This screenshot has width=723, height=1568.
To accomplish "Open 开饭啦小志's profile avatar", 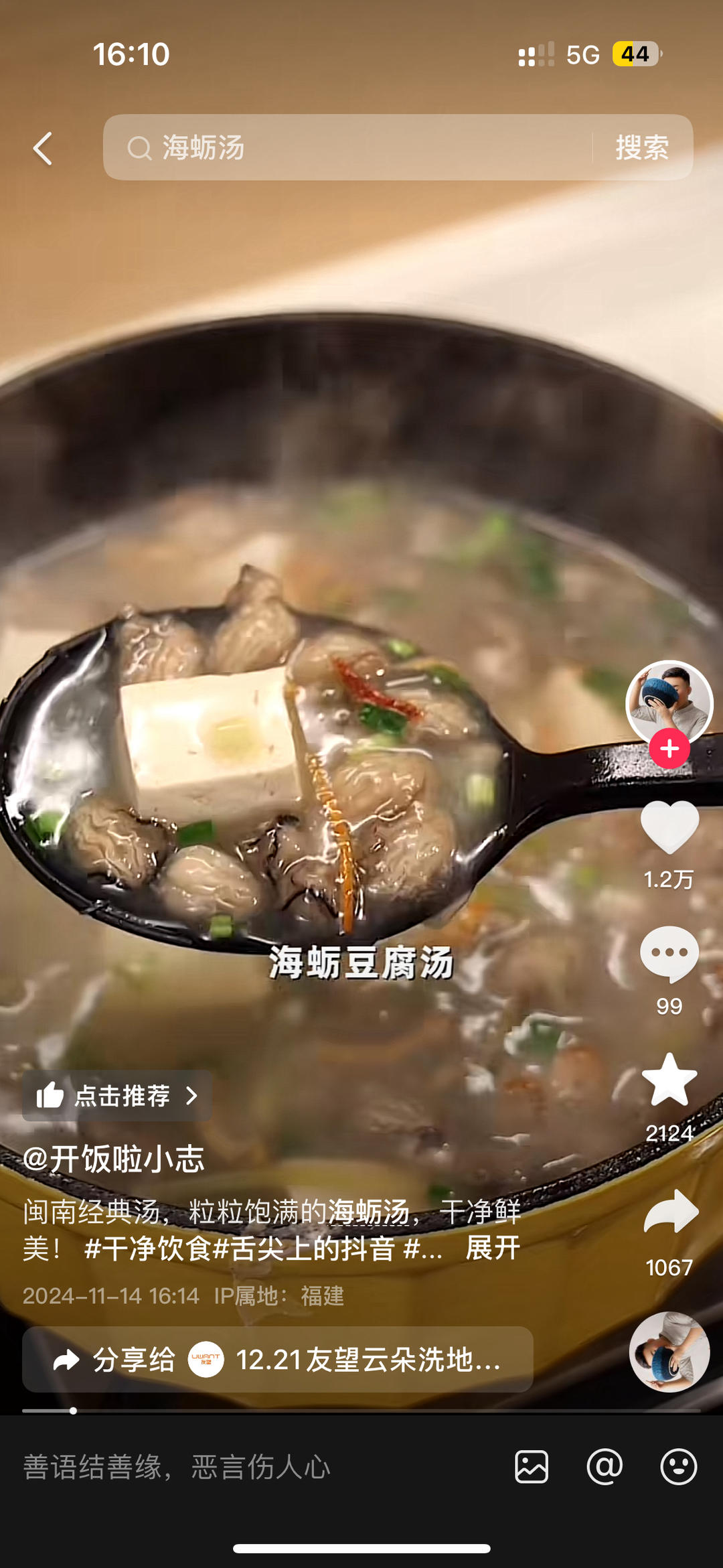I will (x=669, y=702).
